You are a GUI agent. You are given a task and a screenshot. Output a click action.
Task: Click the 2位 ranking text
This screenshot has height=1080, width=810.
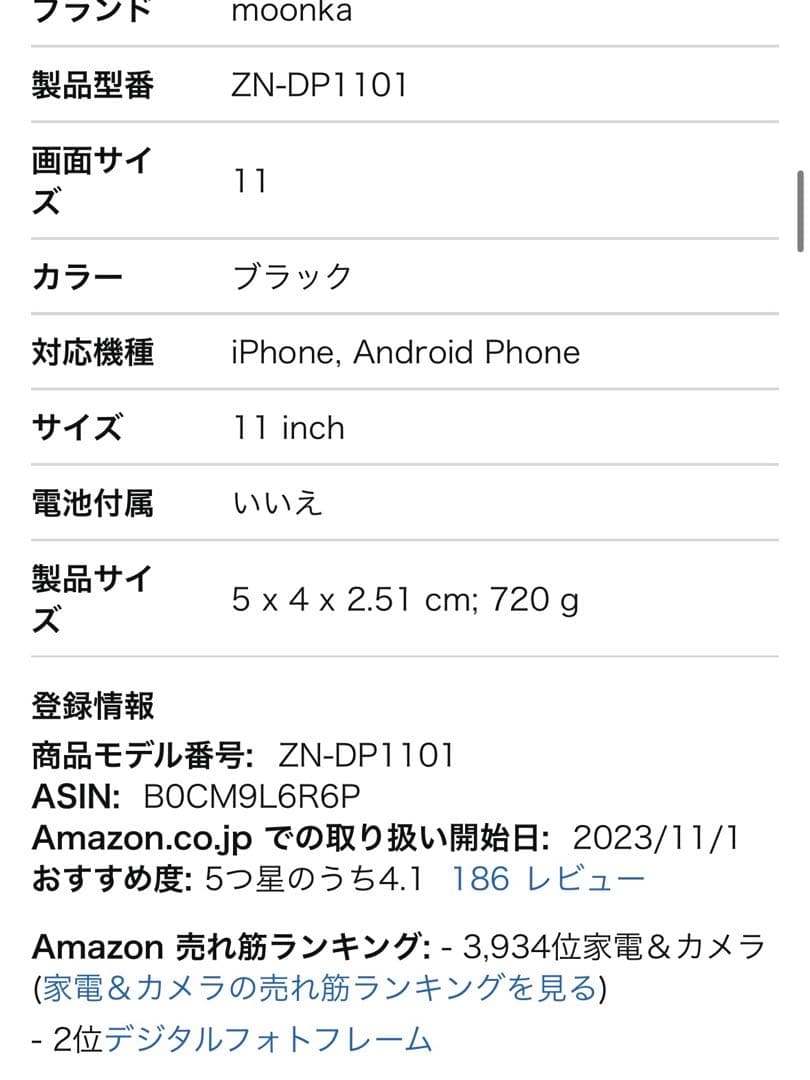click(x=65, y=1038)
